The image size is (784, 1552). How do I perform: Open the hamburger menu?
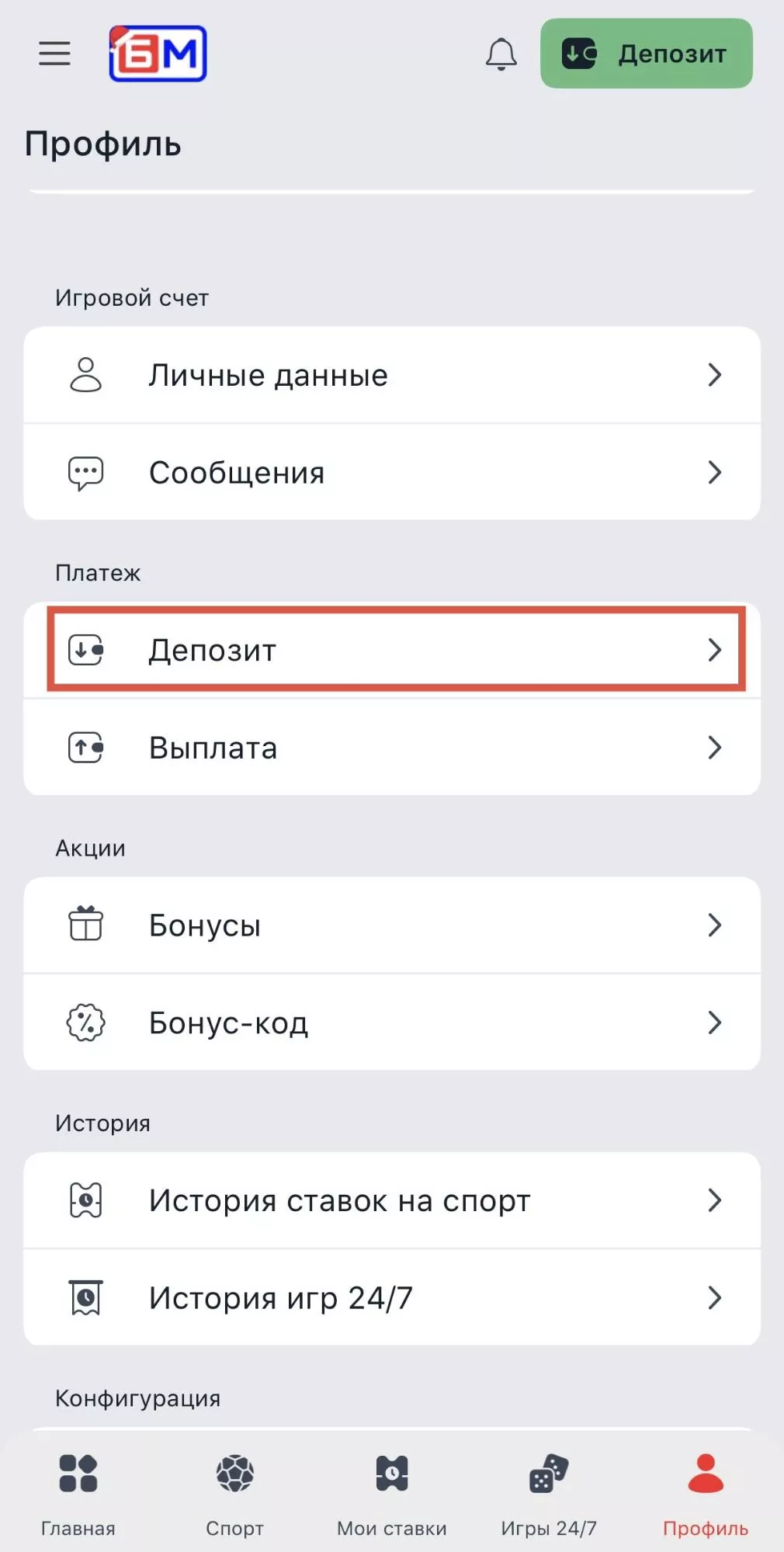[54, 54]
